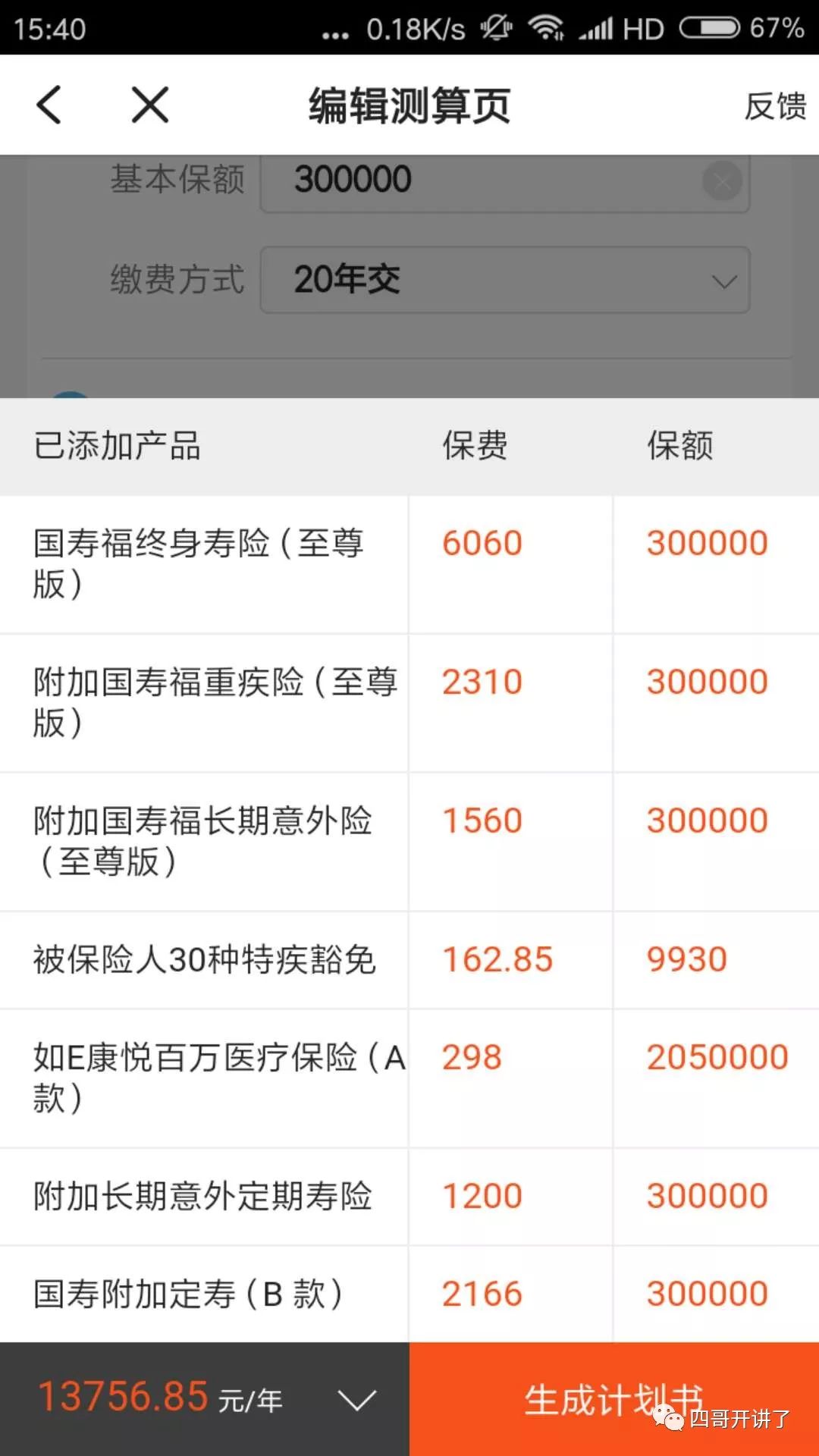819x1456 pixels.
Task: Open the 缴费方式 payment term dropdown
Action: (x=724, y=281)
